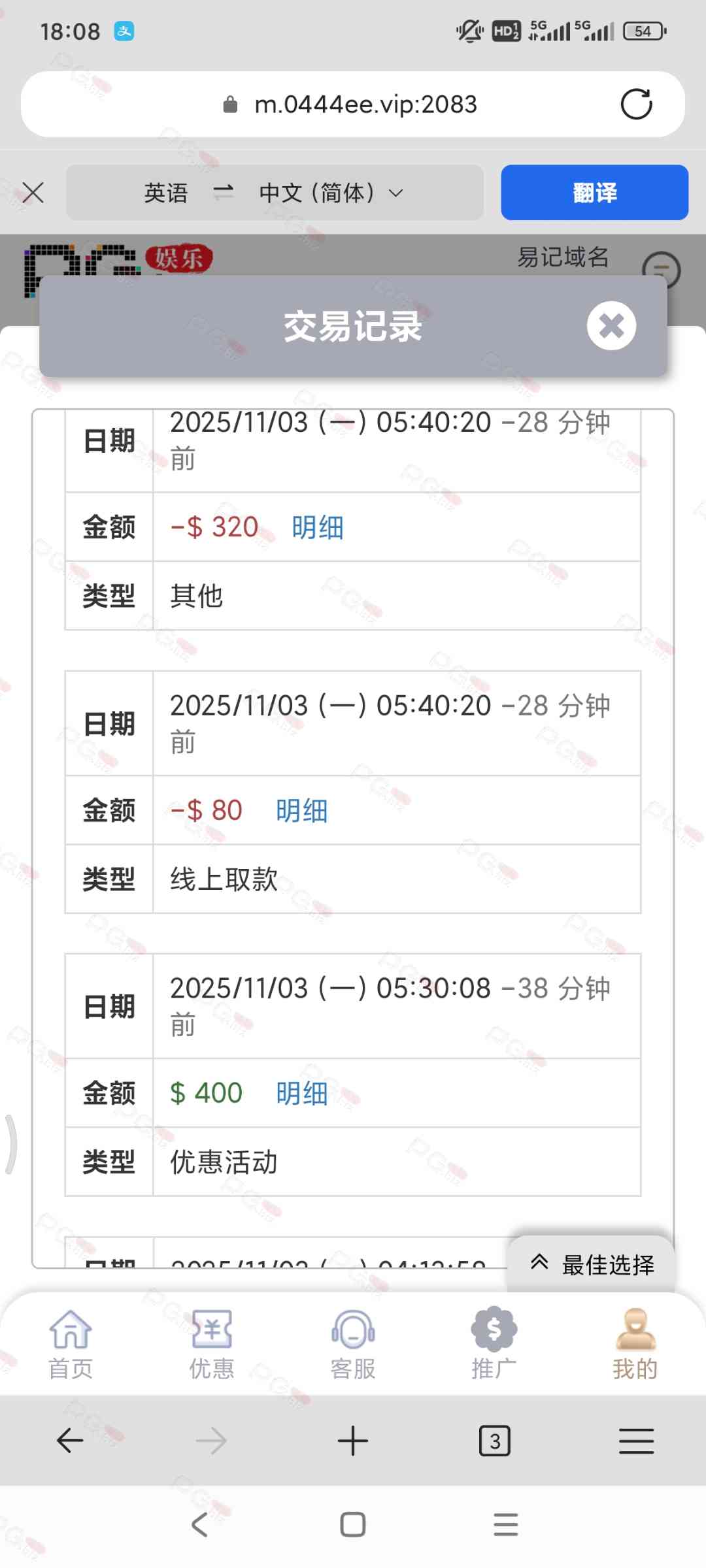Expand the 中文（简体）language dropdown
The height and width of the screenshot is (1568, 706).
click(x=331, y=193)
